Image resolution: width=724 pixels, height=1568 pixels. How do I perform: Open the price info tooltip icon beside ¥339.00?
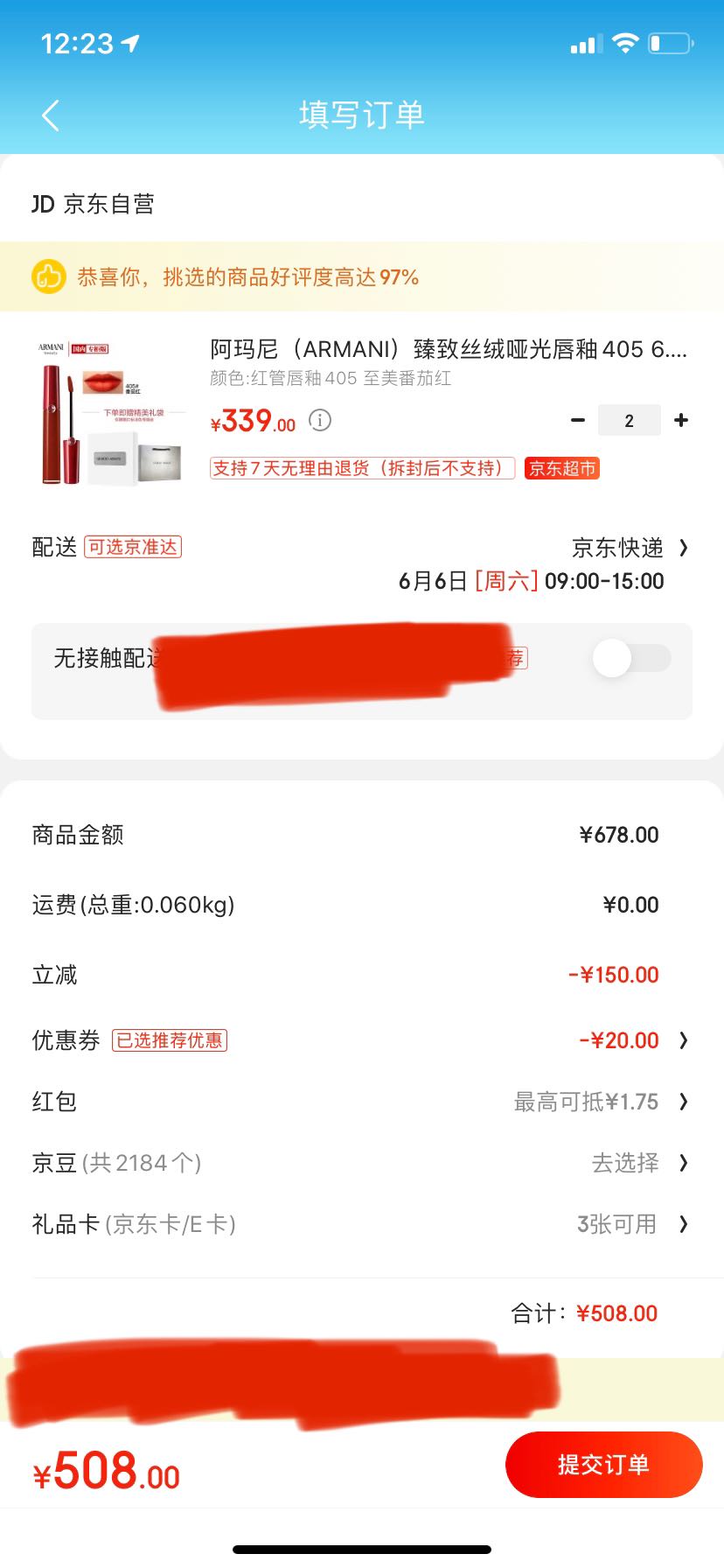coord(320,421)
